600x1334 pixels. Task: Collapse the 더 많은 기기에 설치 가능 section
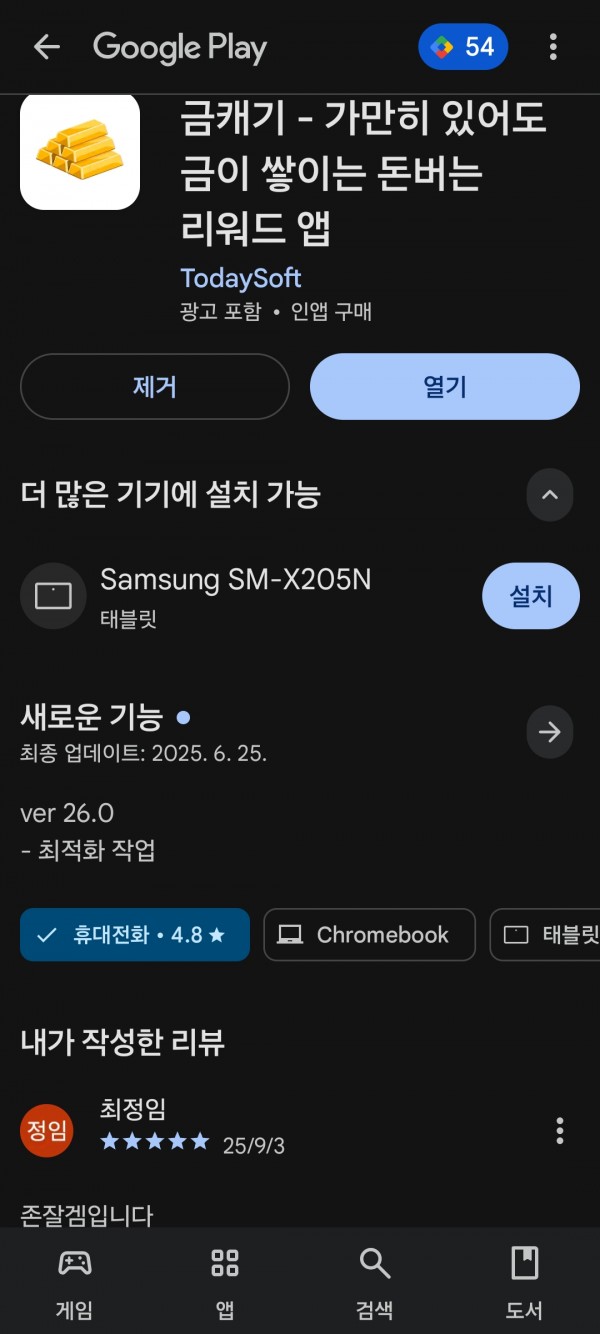550,495
